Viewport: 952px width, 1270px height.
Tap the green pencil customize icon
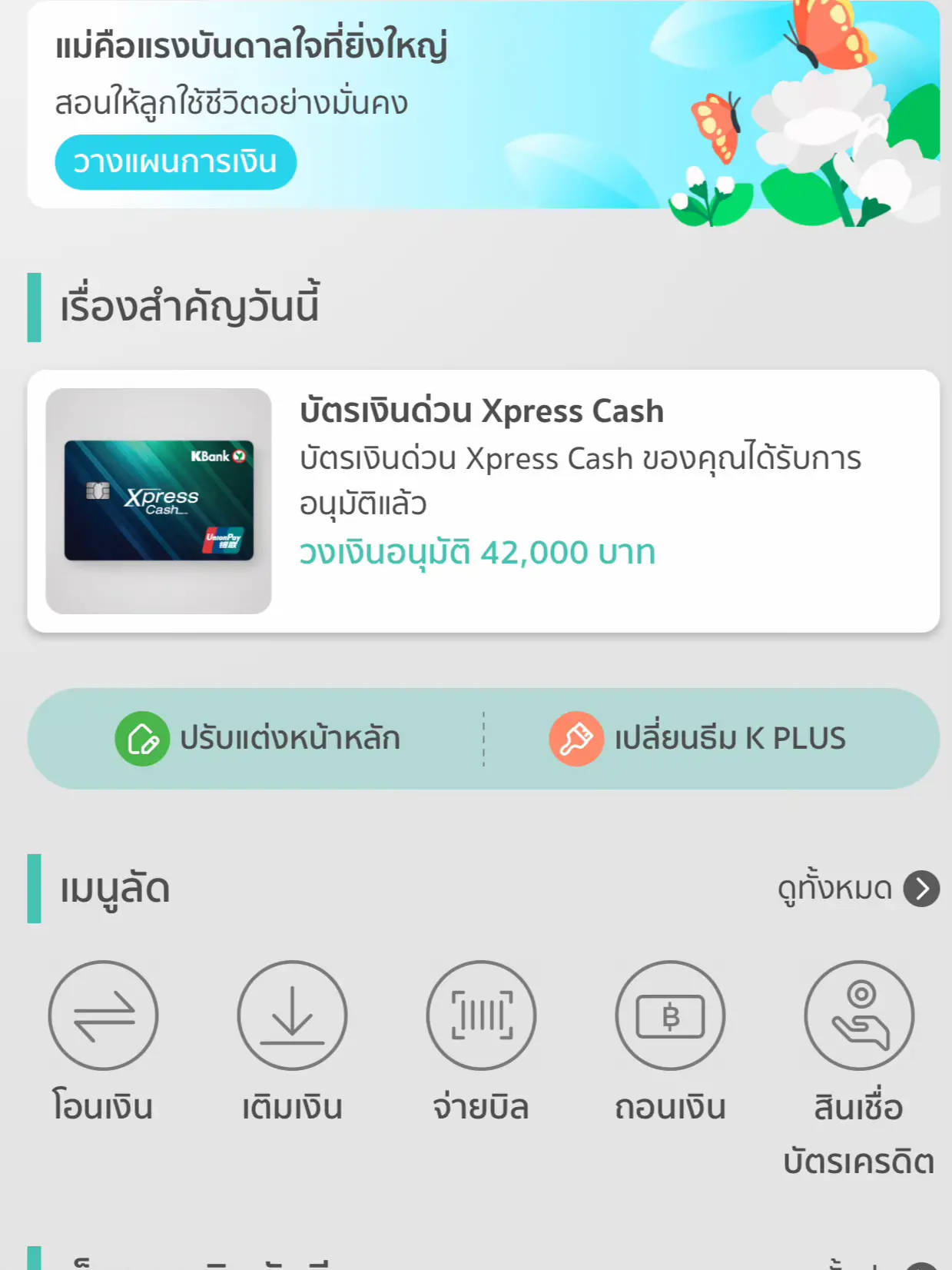pos(142,738)
